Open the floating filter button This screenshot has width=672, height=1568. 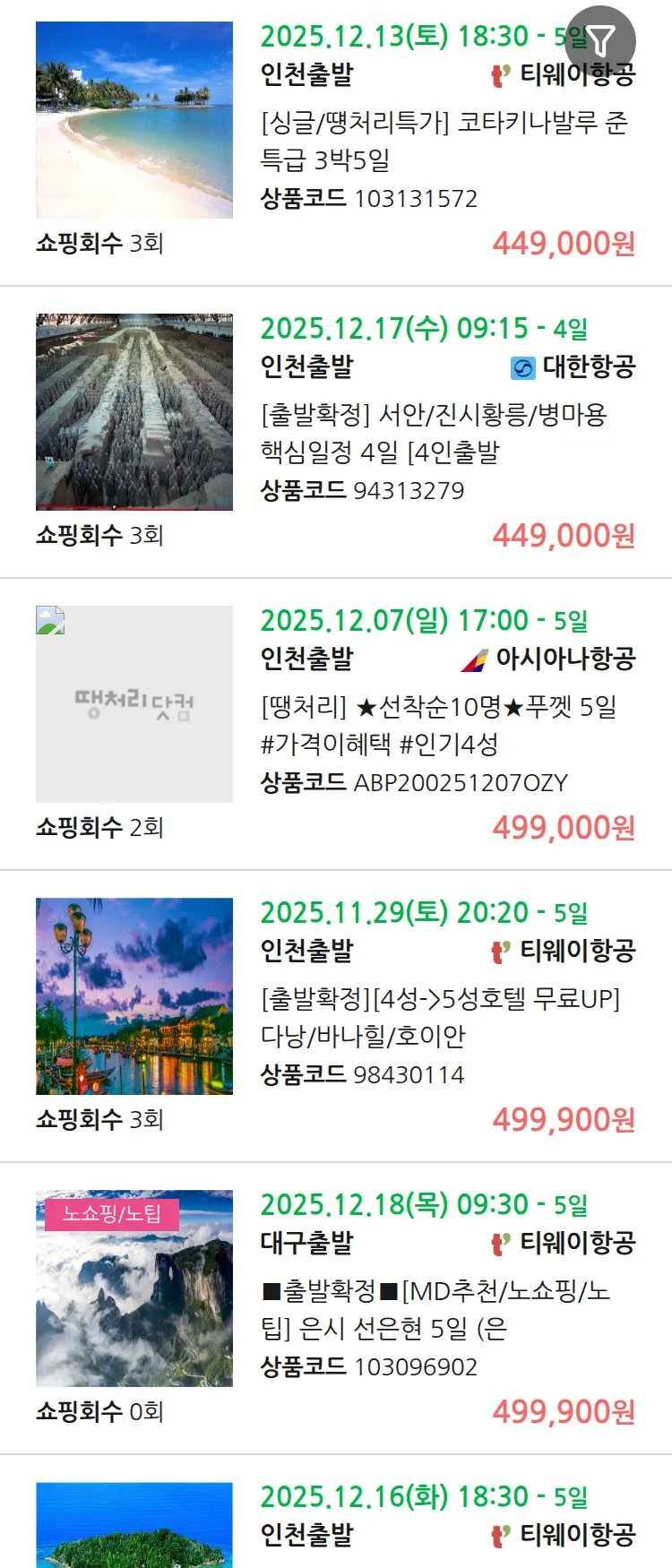[600, 40]
